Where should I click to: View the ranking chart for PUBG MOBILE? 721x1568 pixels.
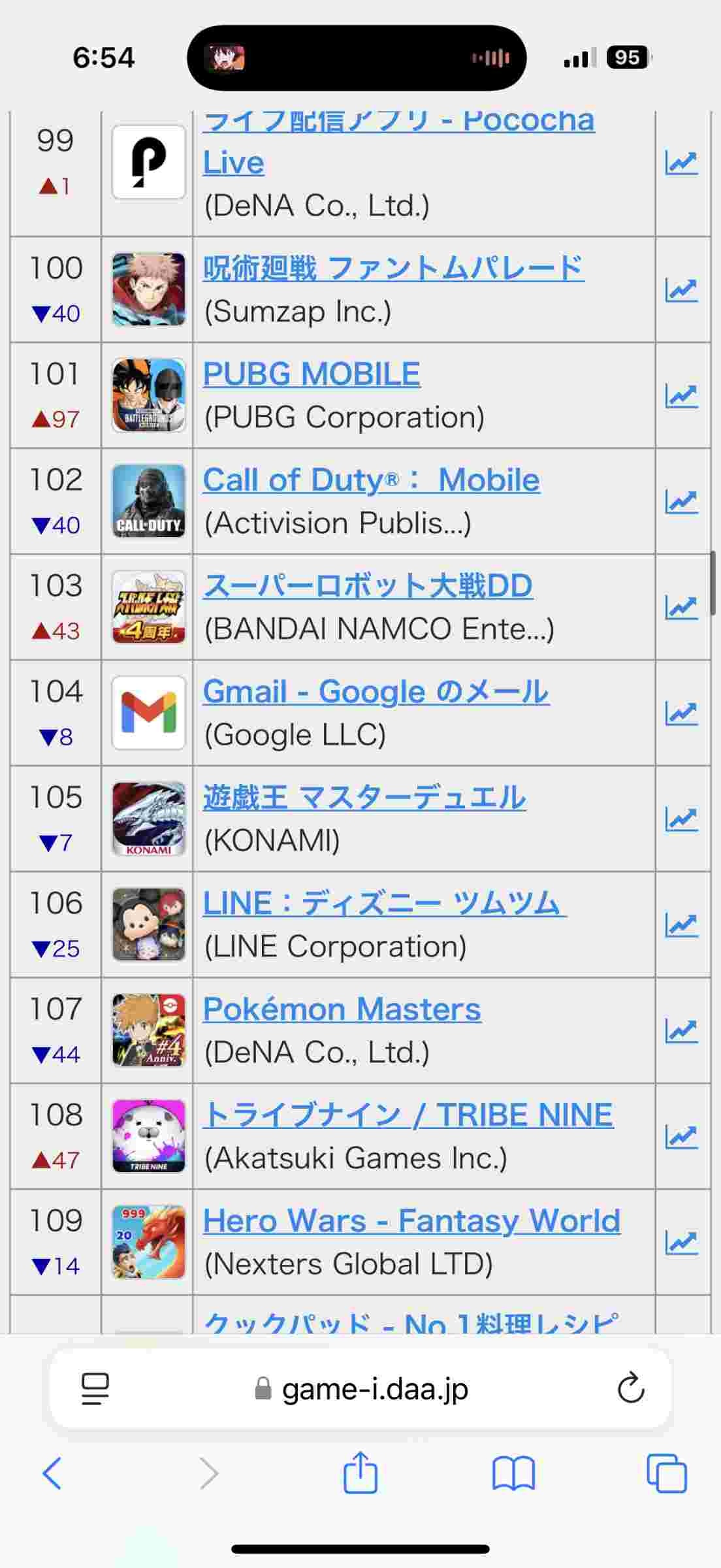(681, 396)
